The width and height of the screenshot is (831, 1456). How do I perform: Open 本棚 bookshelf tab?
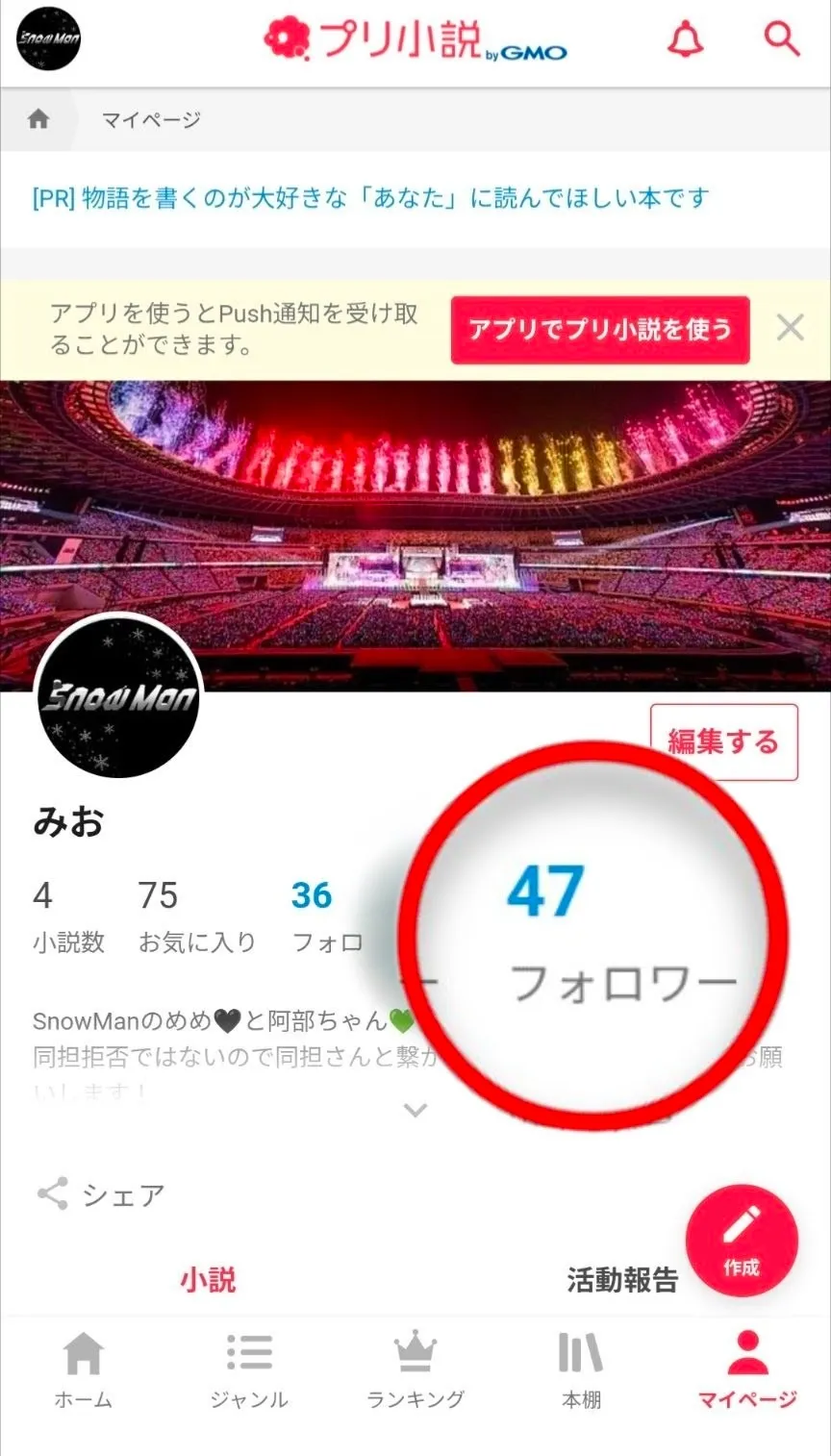point(581,1370)
